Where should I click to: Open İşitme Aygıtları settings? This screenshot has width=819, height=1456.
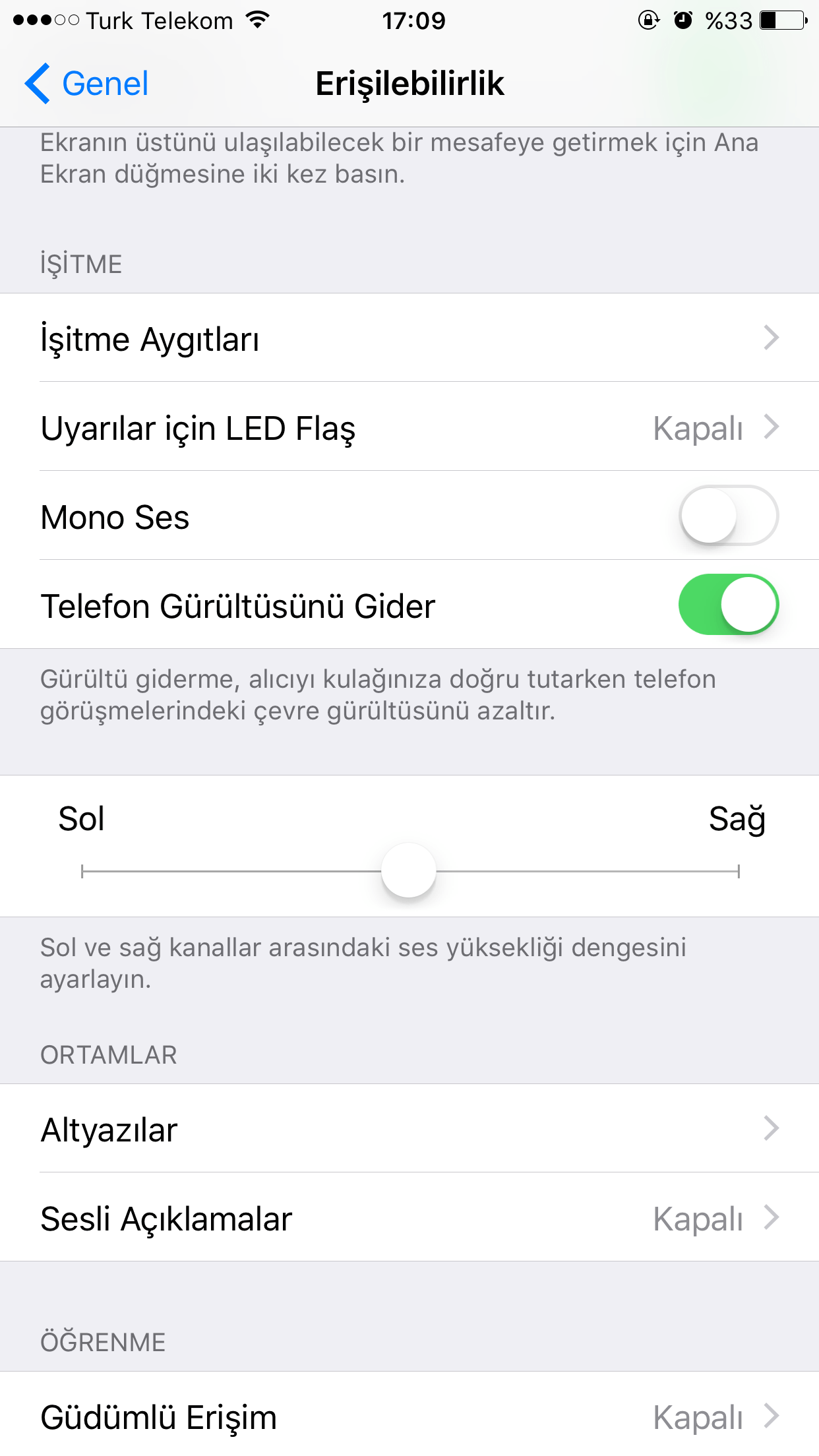pos(409,338)
